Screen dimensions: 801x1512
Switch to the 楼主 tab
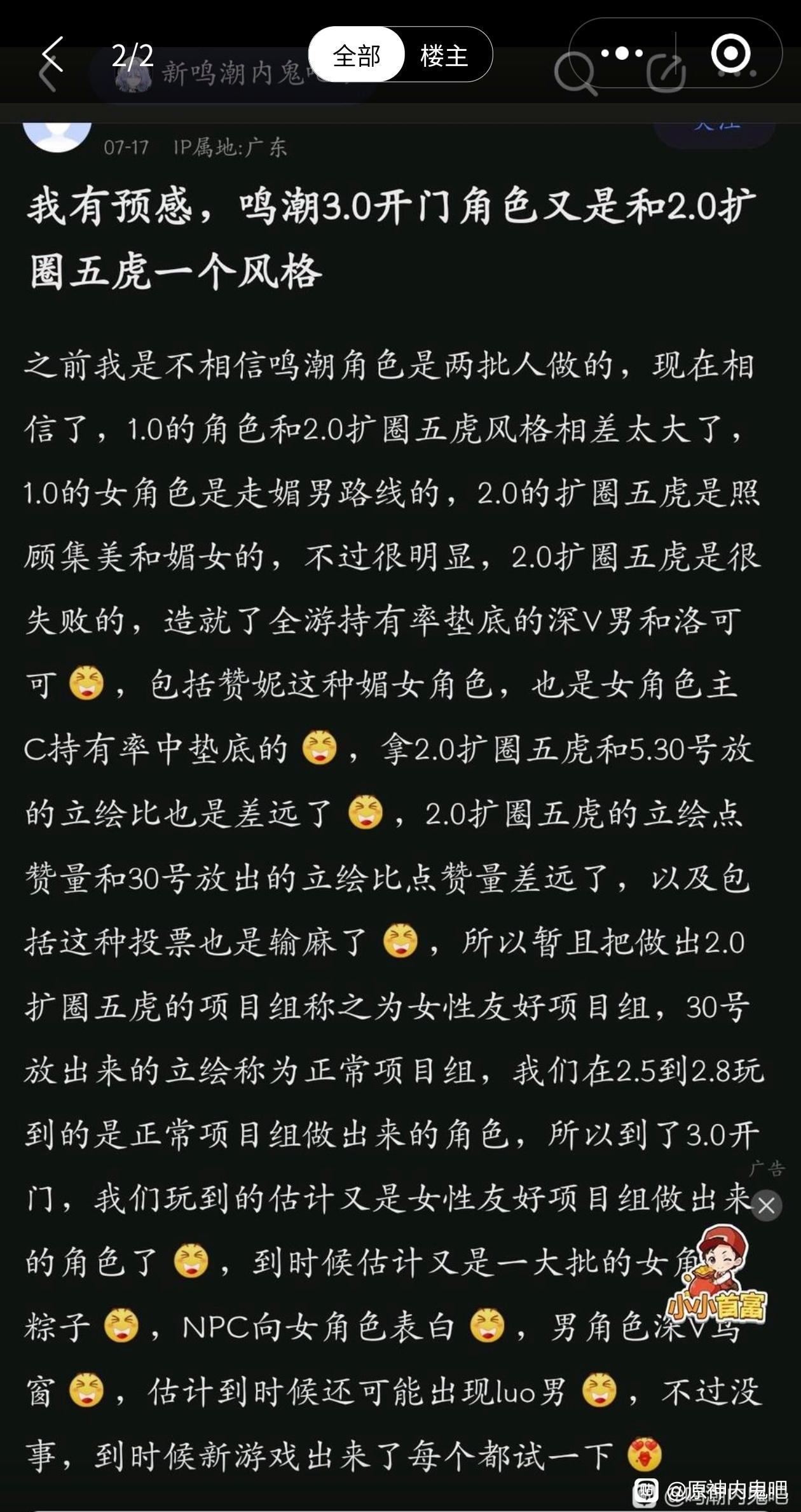click(x=444, y=55)
